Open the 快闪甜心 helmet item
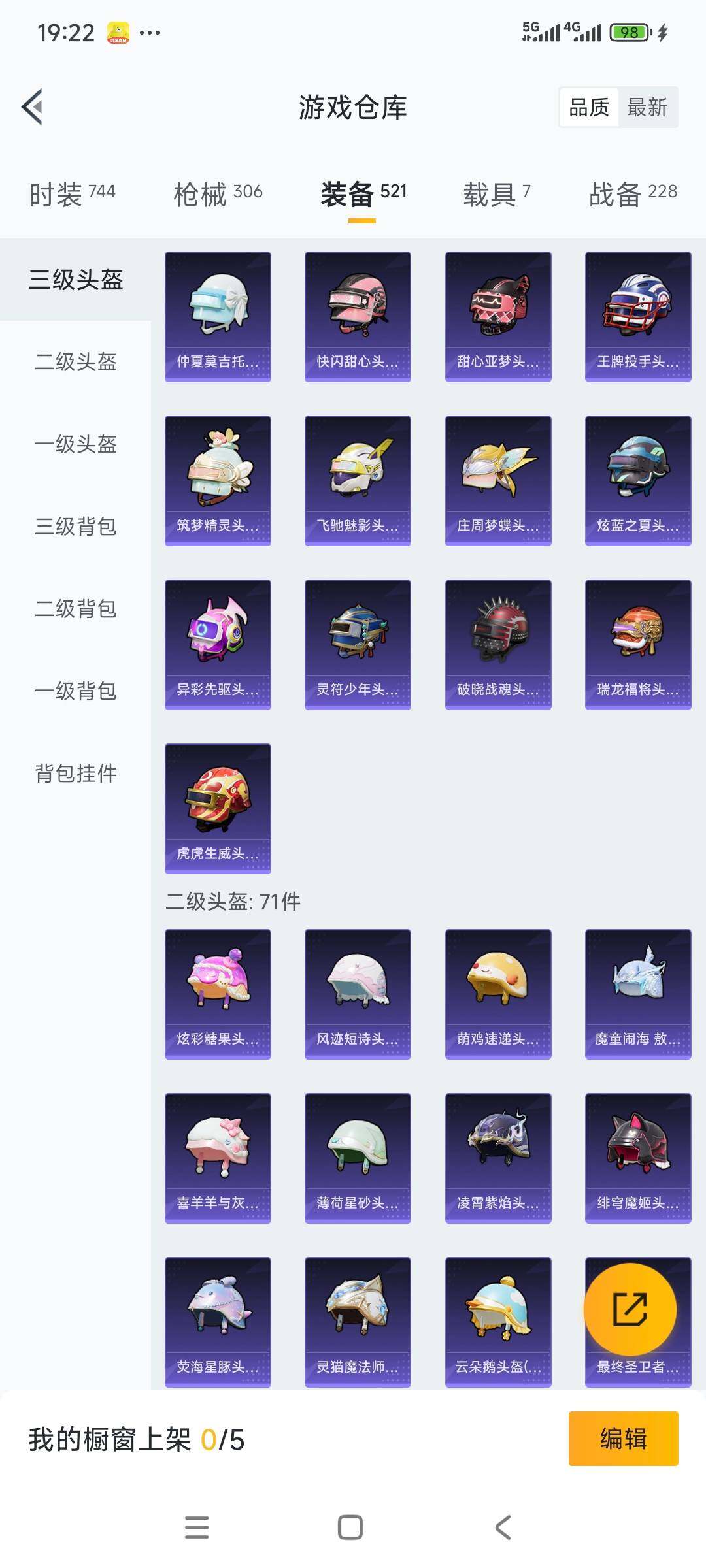The width and height of the screenshot is (706, 1568). click(358, 316)
